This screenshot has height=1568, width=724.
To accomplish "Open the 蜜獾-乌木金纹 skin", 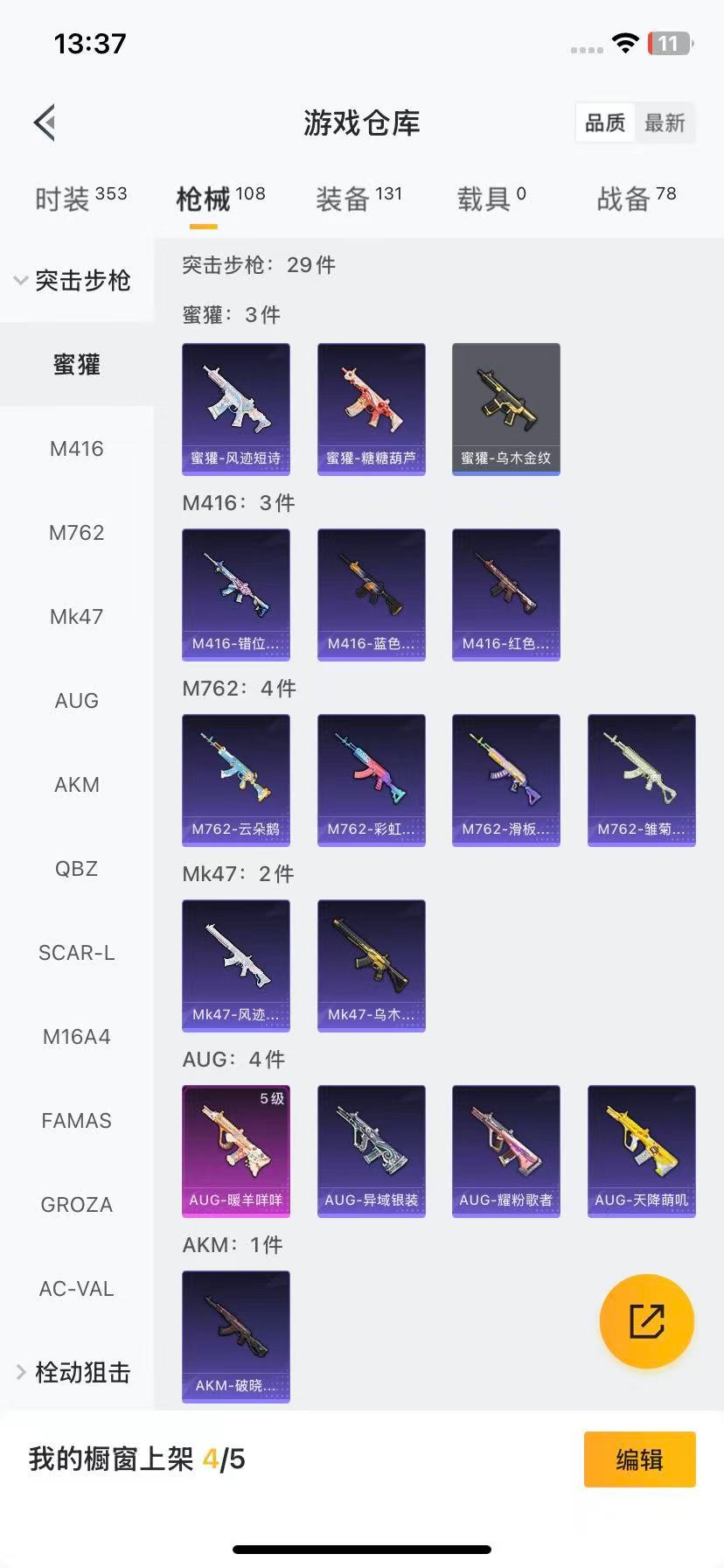I will [x=505, y=409].
